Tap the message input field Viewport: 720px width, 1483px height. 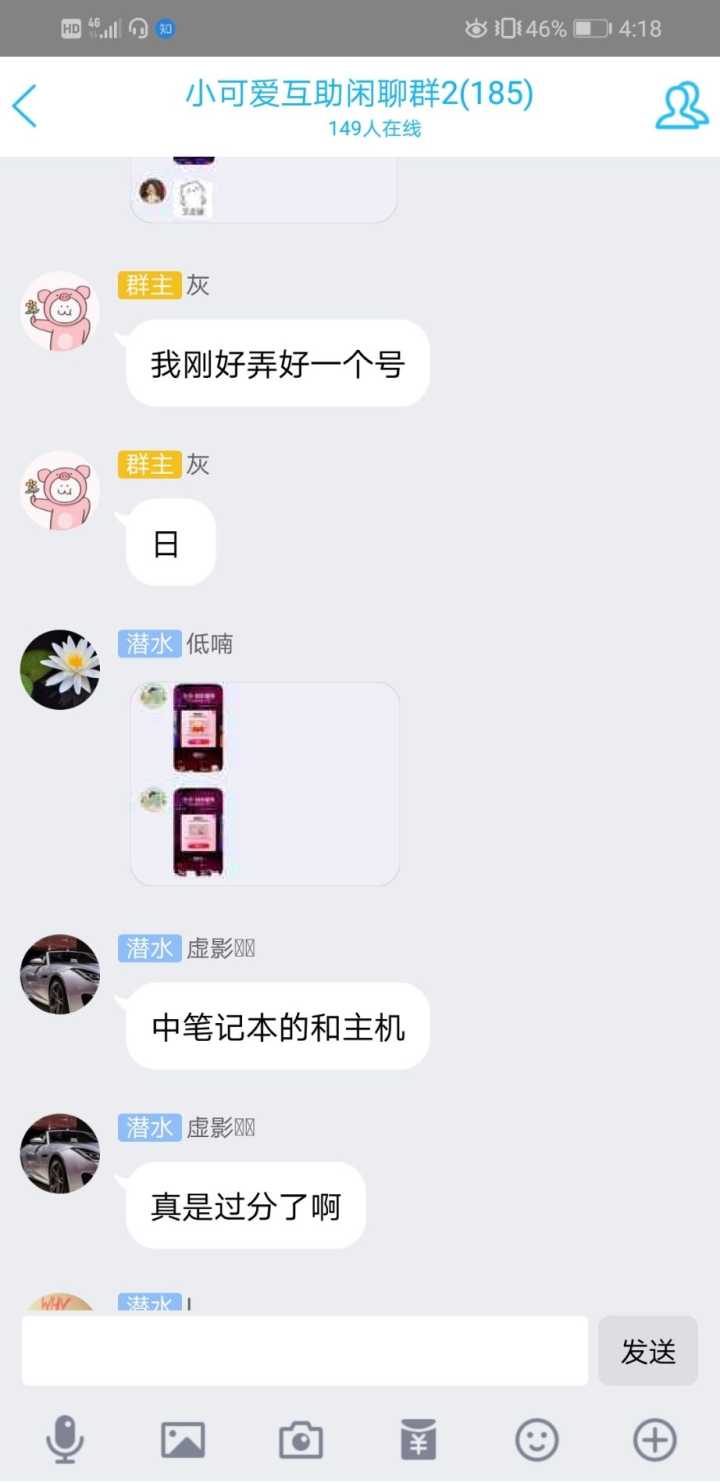pos(305,1351)
